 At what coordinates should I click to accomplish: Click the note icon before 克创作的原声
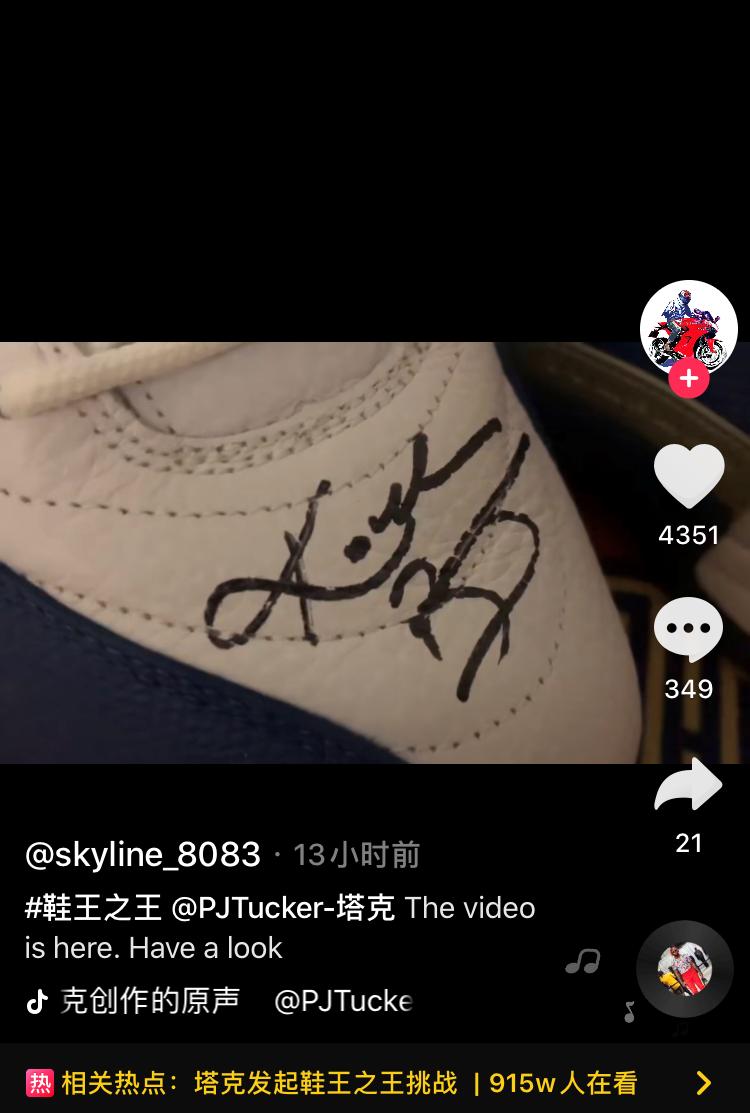36,999
